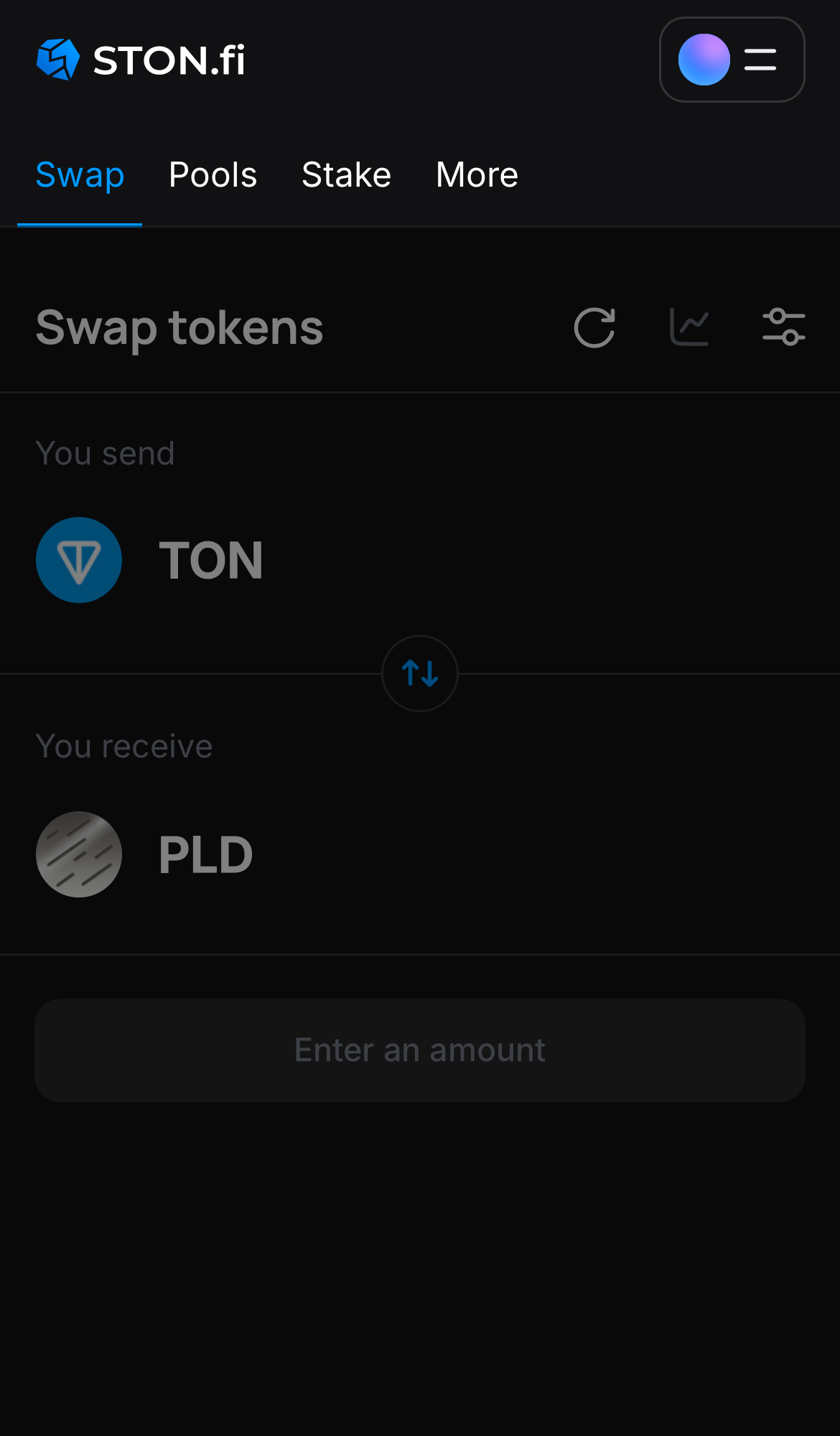This screenshot has height=1436, width=840.
Task: Open the price chart view
Action: point(689,327)
